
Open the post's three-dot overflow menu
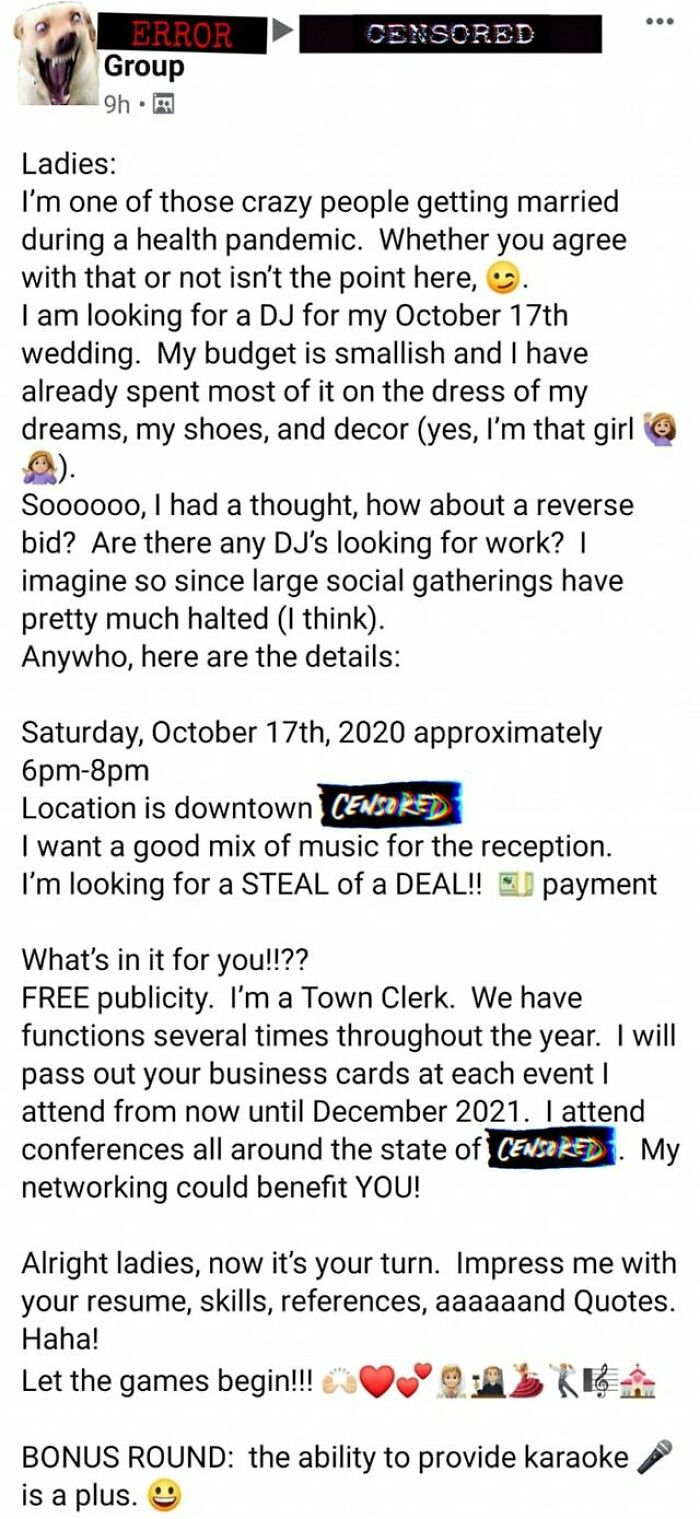(657, 21)
